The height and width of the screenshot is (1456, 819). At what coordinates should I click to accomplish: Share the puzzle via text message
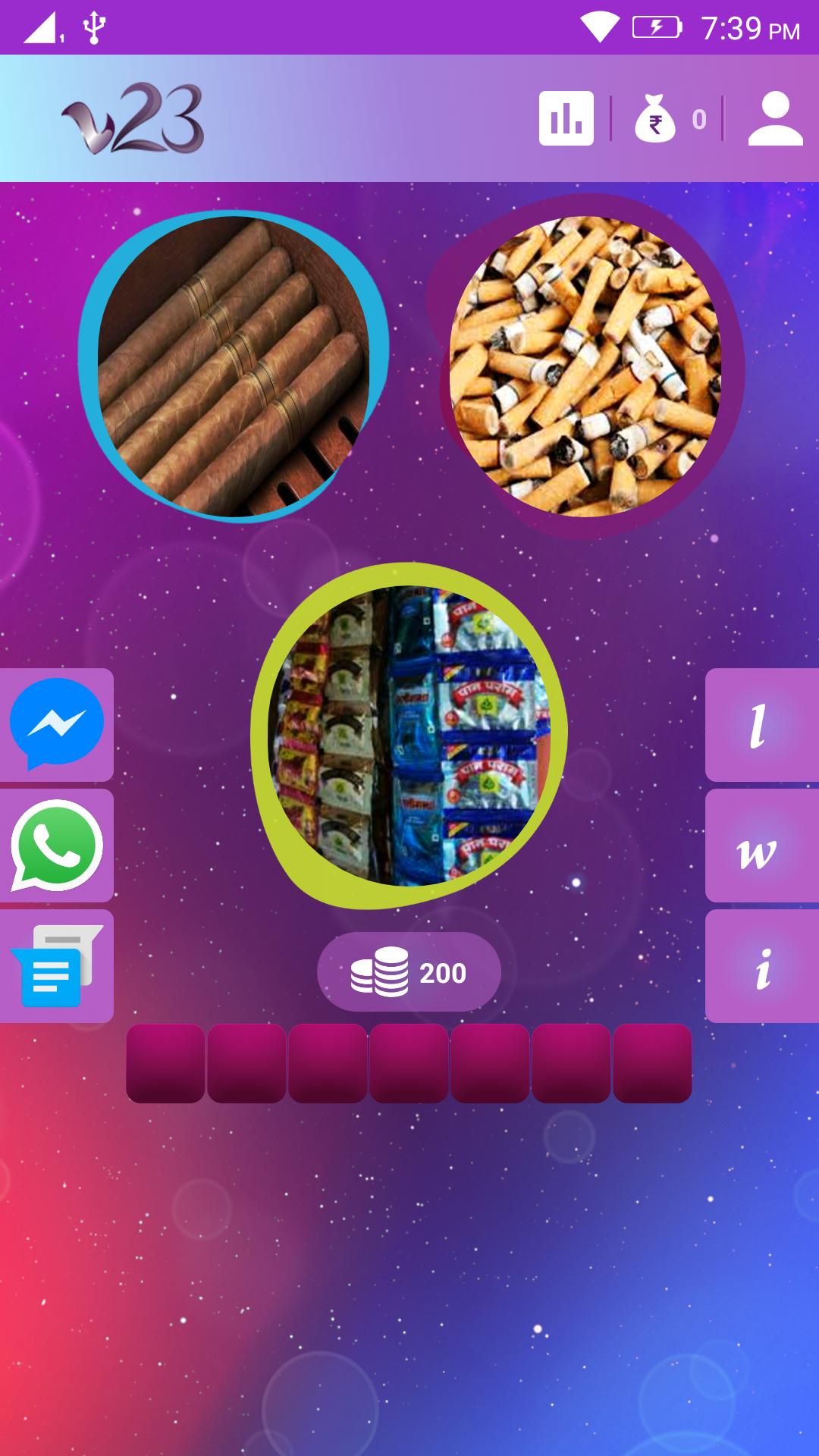[x=57, y=966]
